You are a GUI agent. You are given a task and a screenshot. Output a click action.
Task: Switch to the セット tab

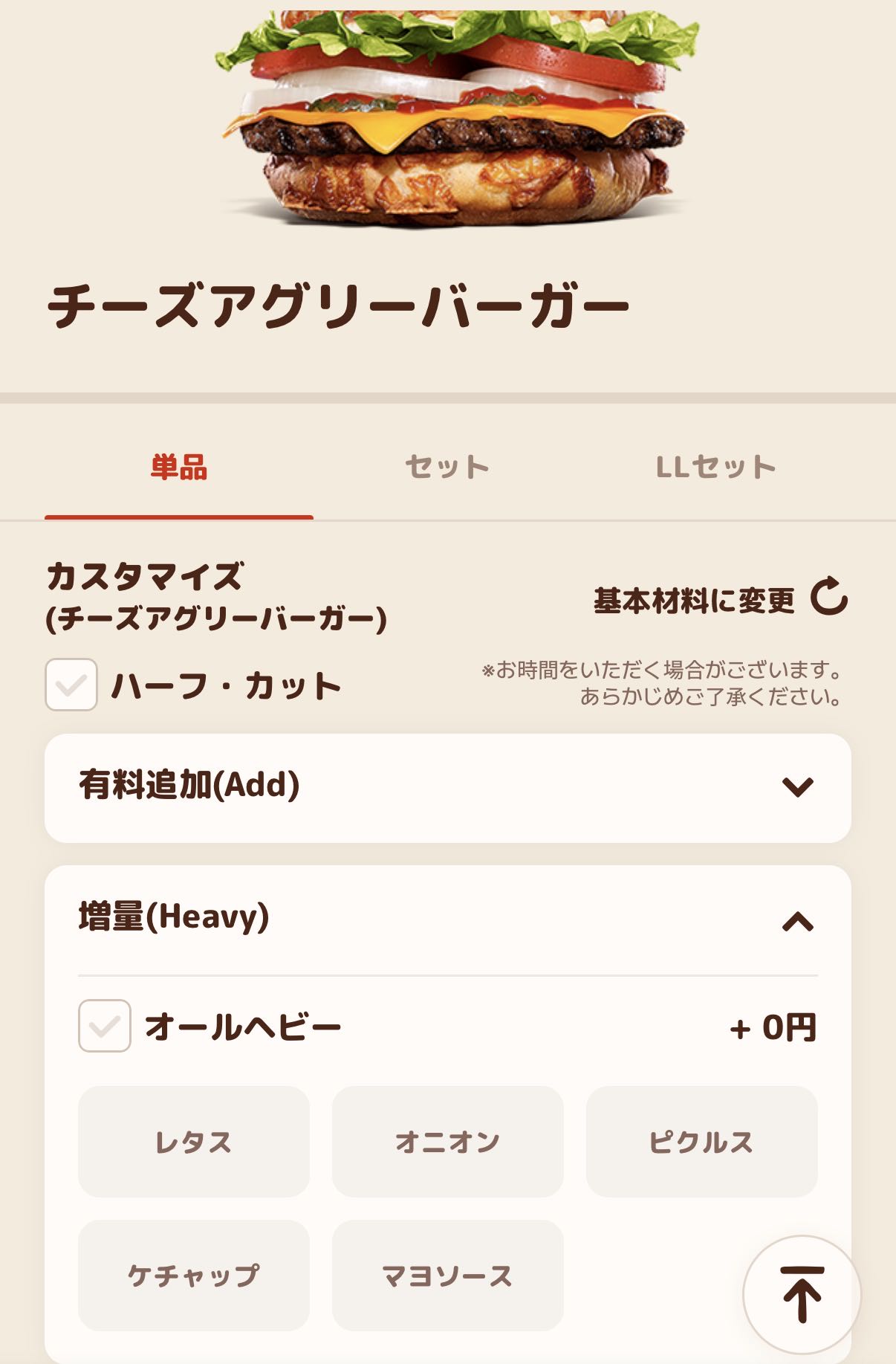pos(447,467)
